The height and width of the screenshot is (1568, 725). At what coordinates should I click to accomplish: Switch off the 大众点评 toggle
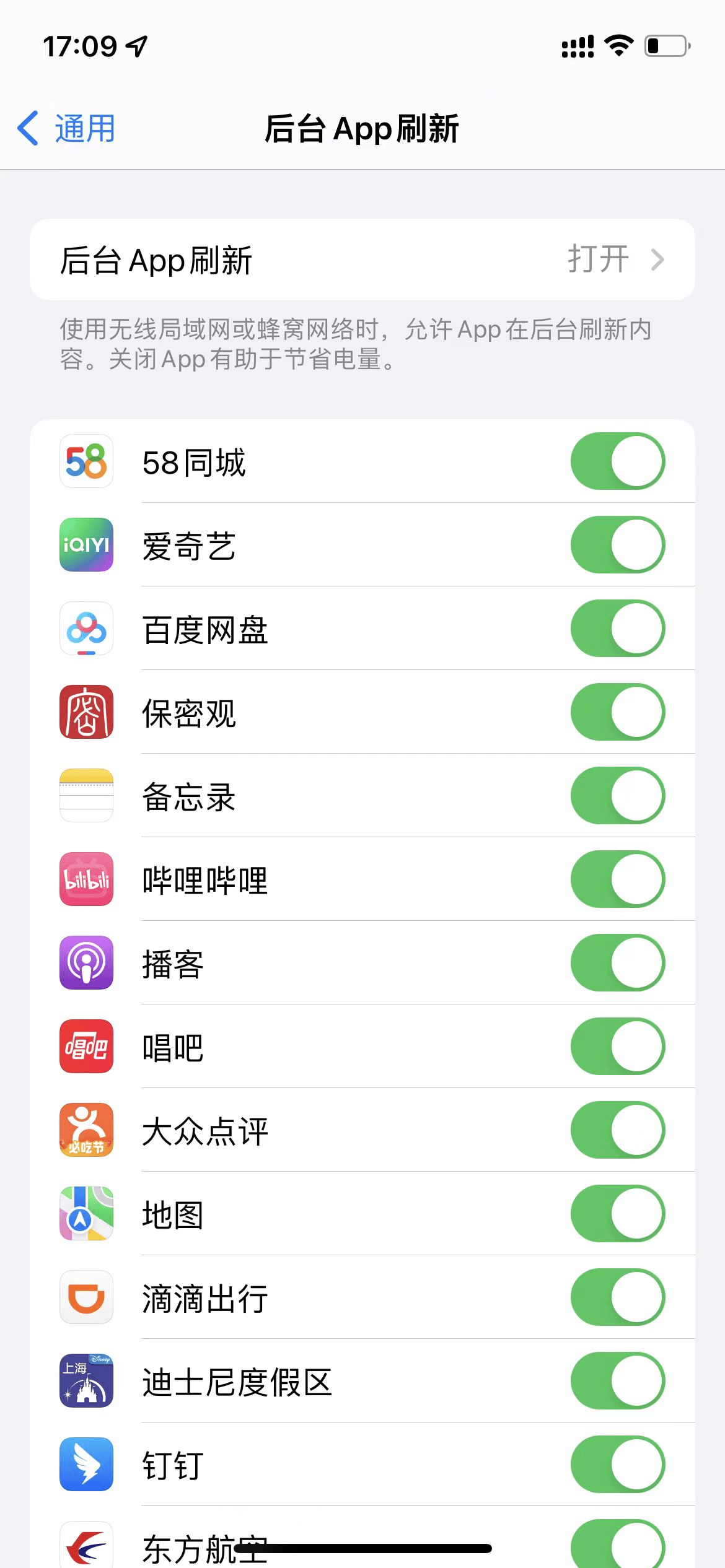[x=617, y=1130]
